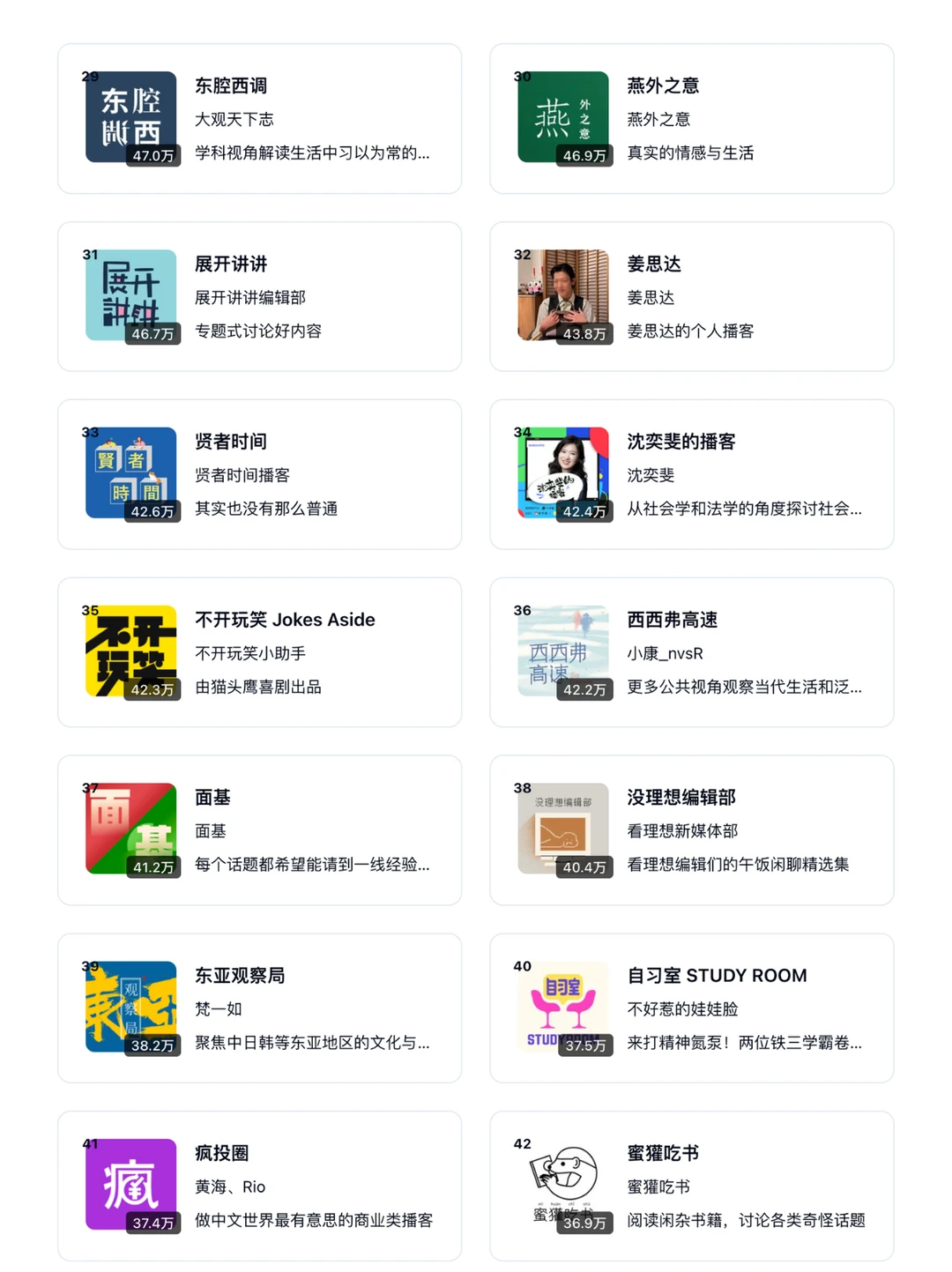Open the 姜思达 podcast photo thumbnail
The image size is (952, 1272).
pyautogui.click(x=564, y=295)
